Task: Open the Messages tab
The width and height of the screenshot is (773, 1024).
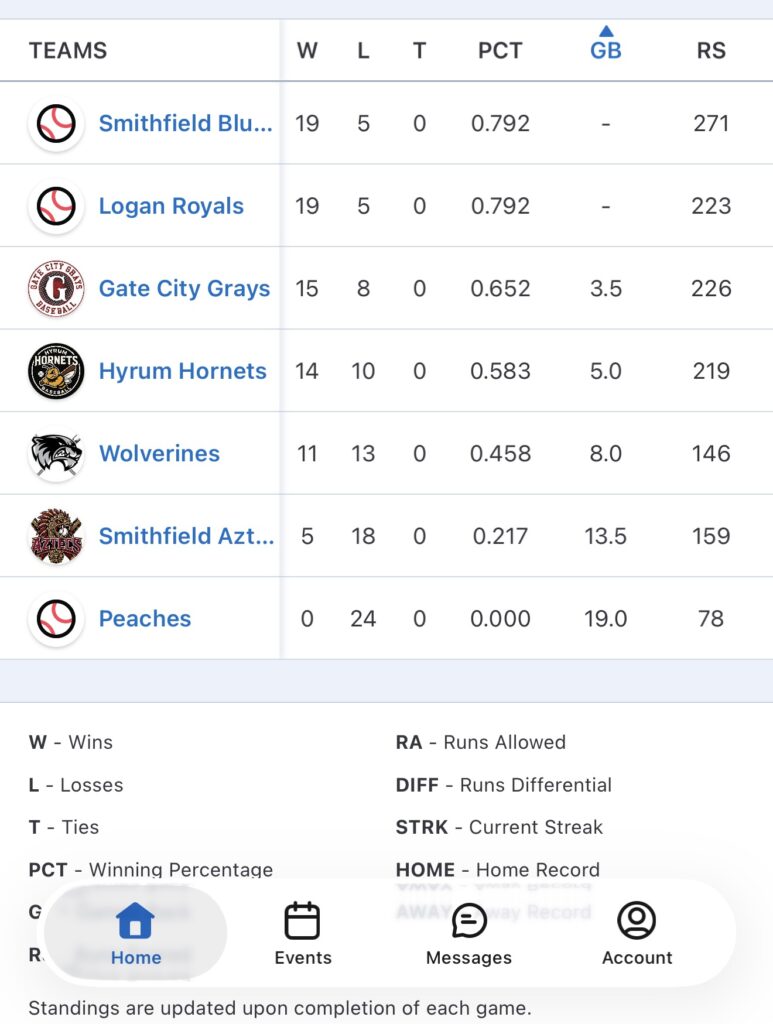Action: (469, 934)
